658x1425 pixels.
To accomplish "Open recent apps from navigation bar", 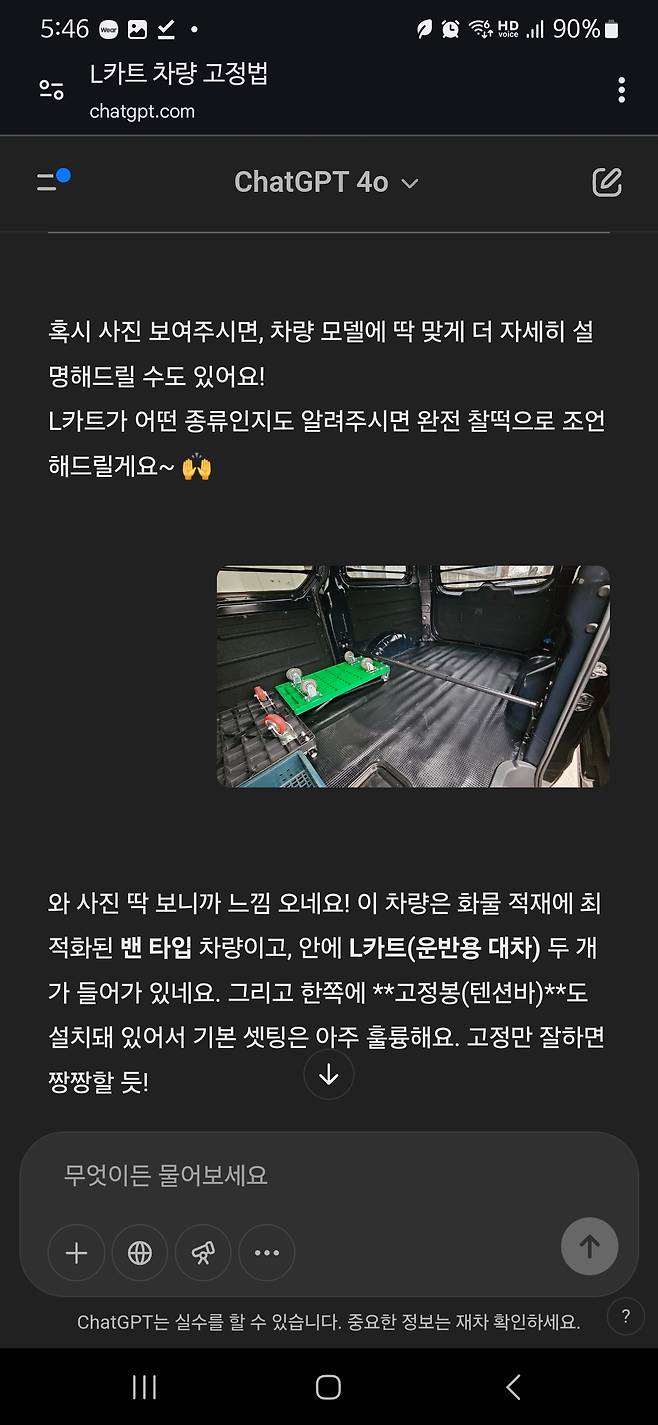I will click(144, 1387).
